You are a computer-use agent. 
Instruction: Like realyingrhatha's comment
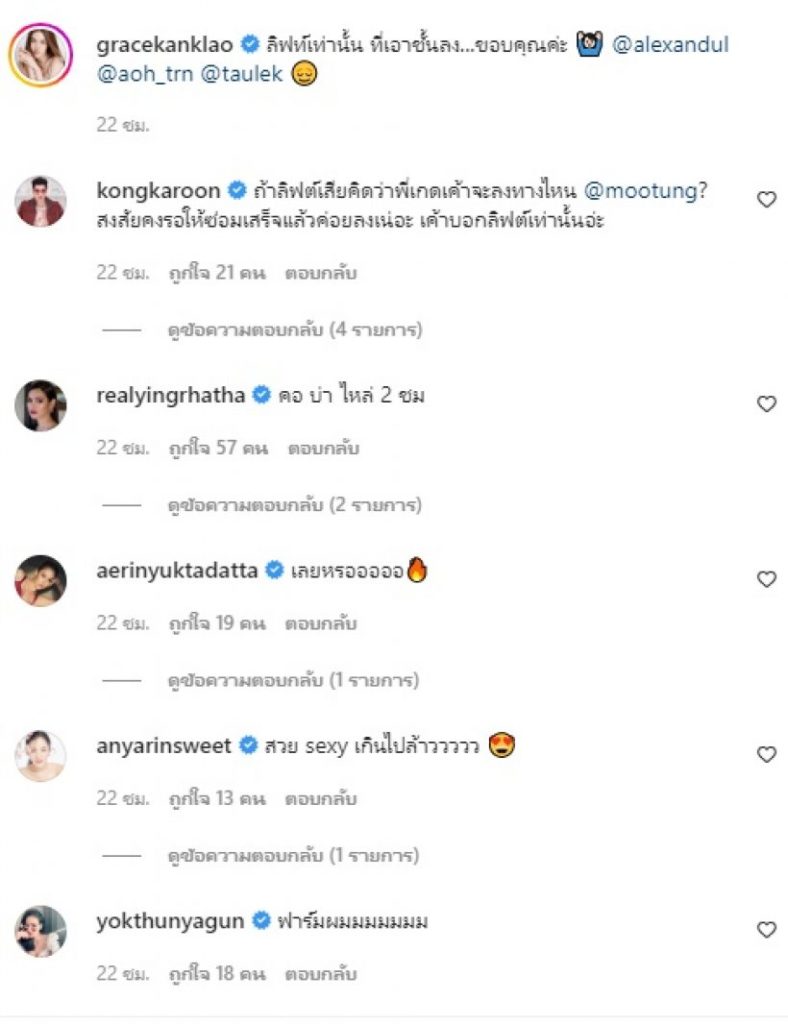pyautogui.click(x=766, y=404)
